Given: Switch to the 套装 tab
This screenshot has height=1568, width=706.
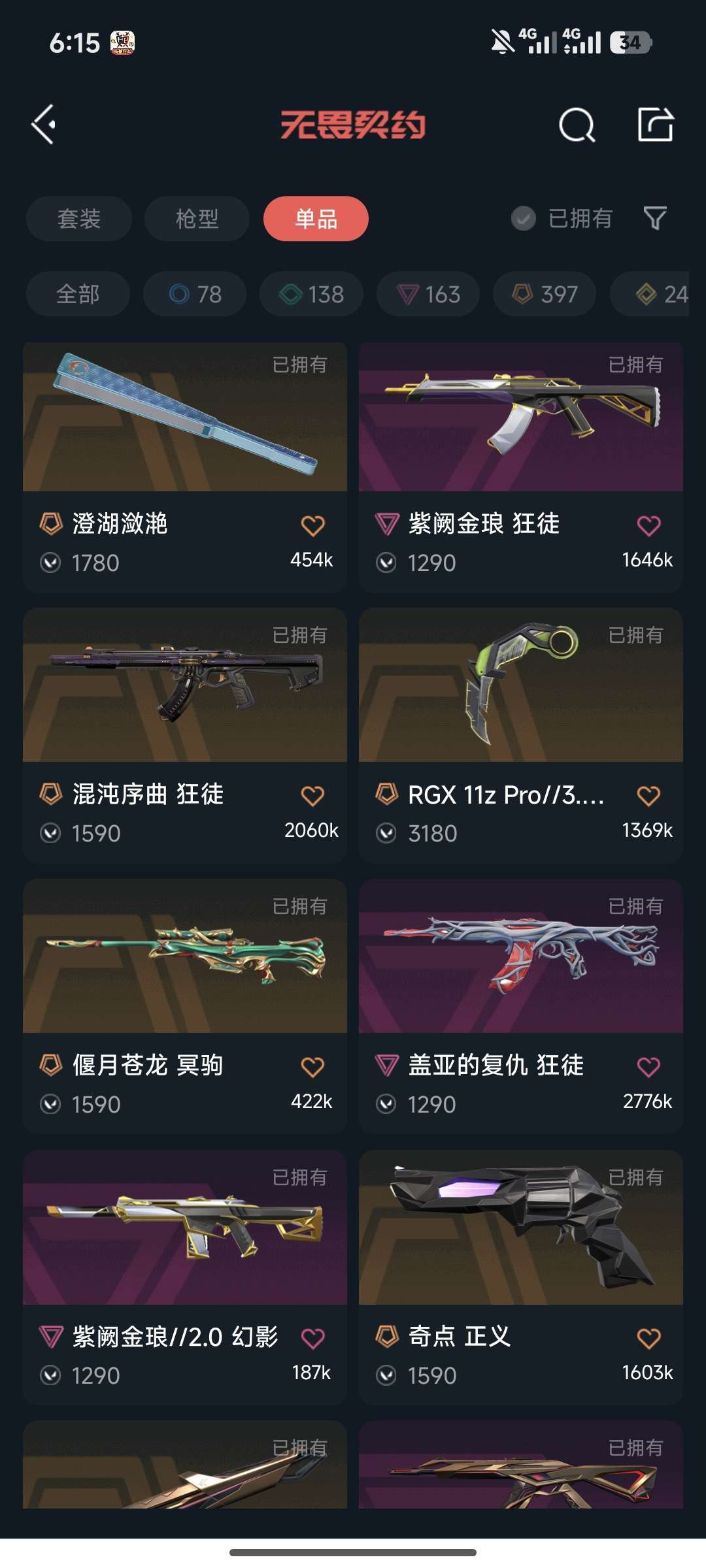Looking at the screenshot, I should coord(78,219).
